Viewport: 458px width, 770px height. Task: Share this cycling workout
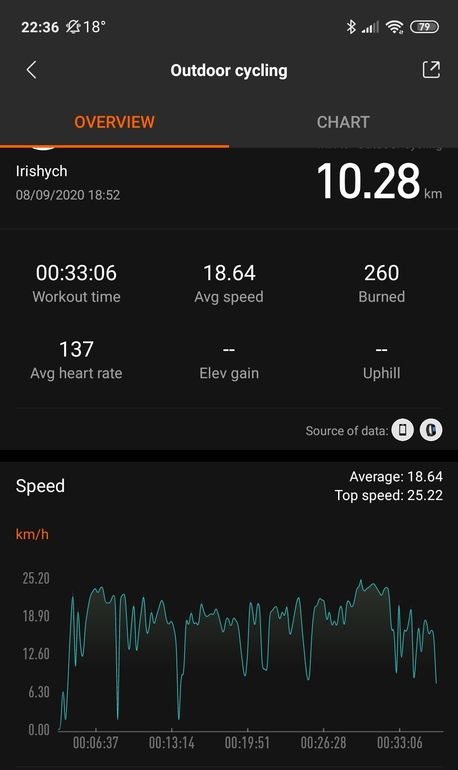[x=431, y=70]
